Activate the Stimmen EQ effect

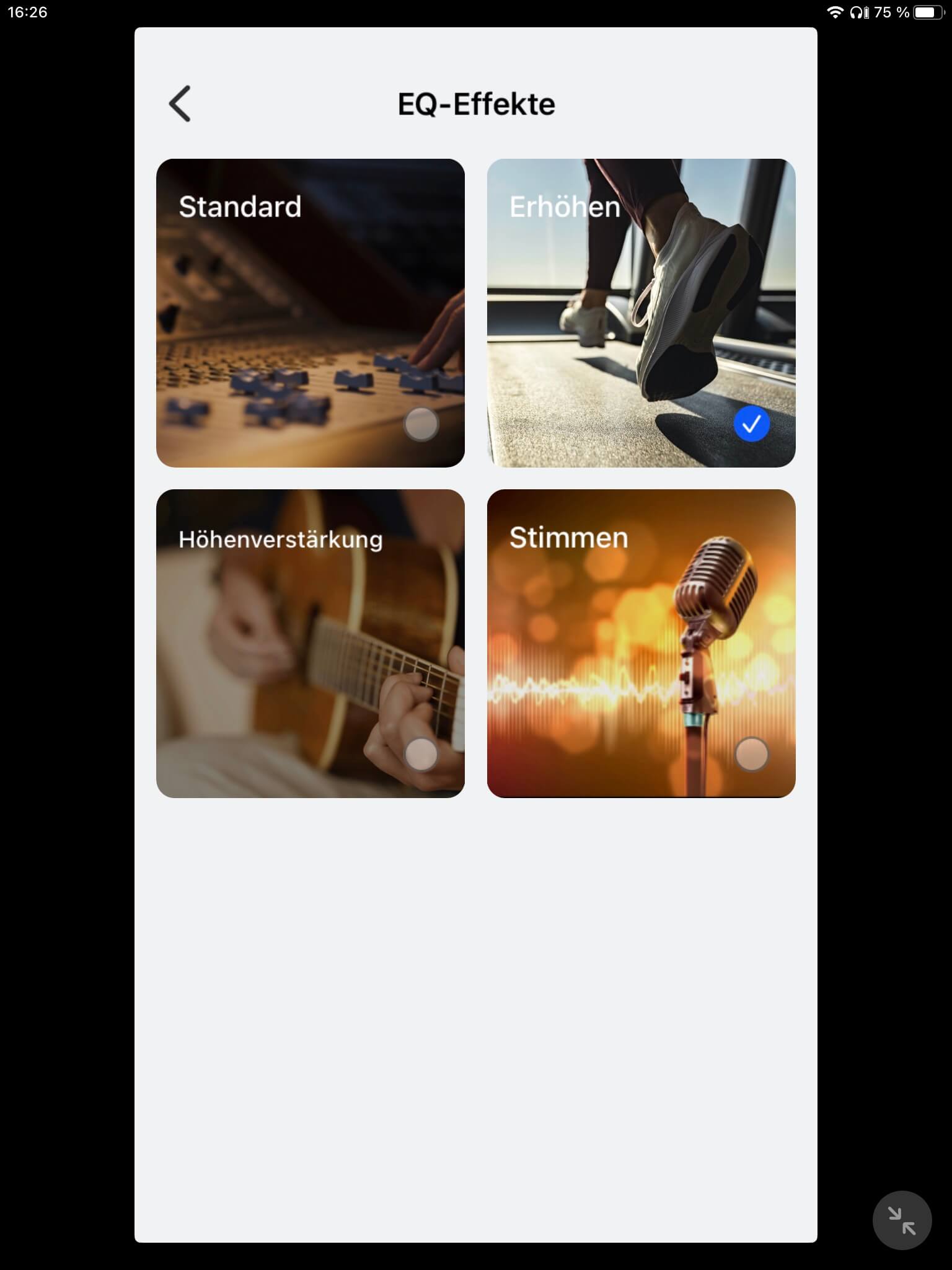641,644
